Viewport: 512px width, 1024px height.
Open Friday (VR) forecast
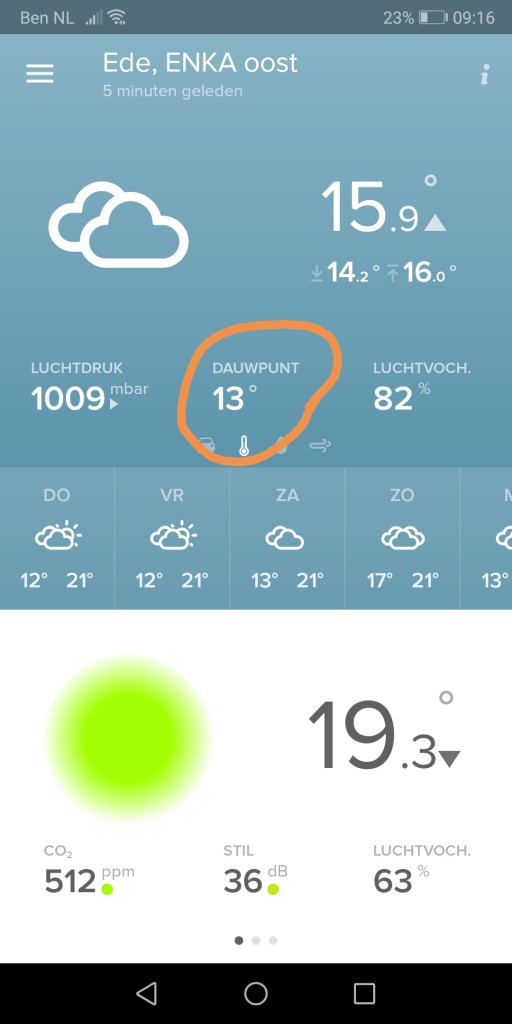[x=172, y=539]
